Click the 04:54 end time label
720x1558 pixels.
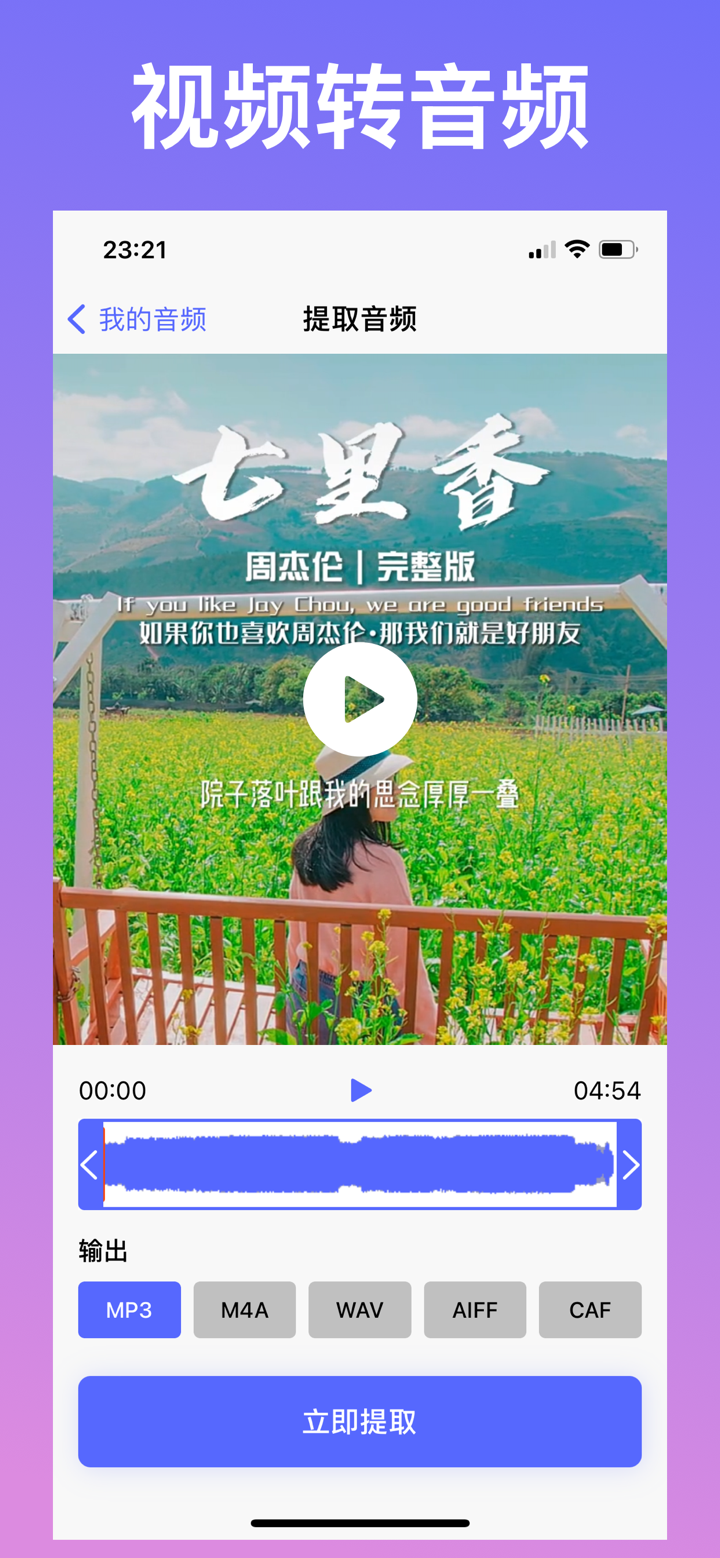[608, 1090]
